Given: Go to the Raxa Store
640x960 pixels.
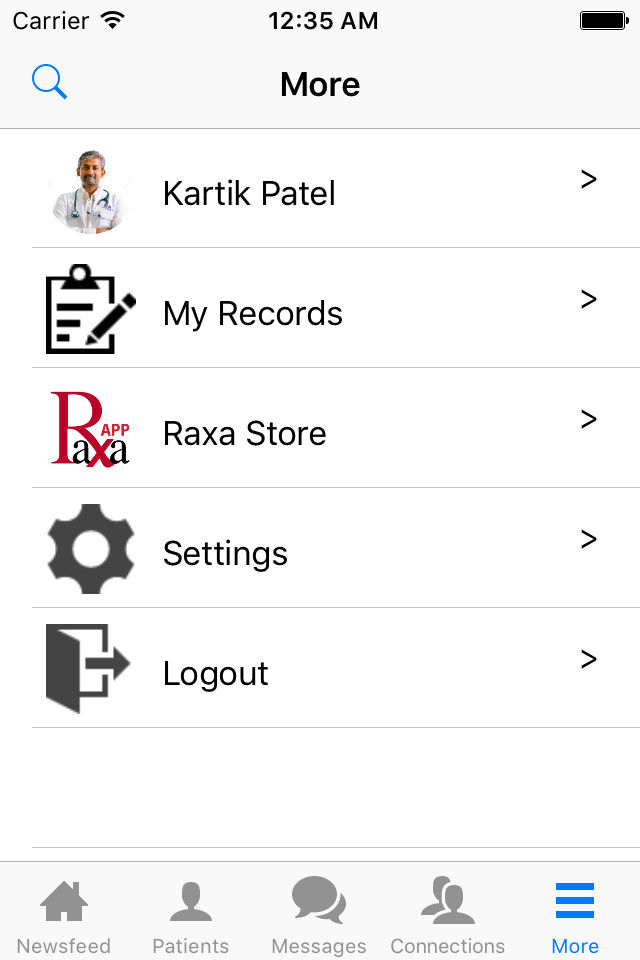Looking at the screenshot, I should [320, 432].
